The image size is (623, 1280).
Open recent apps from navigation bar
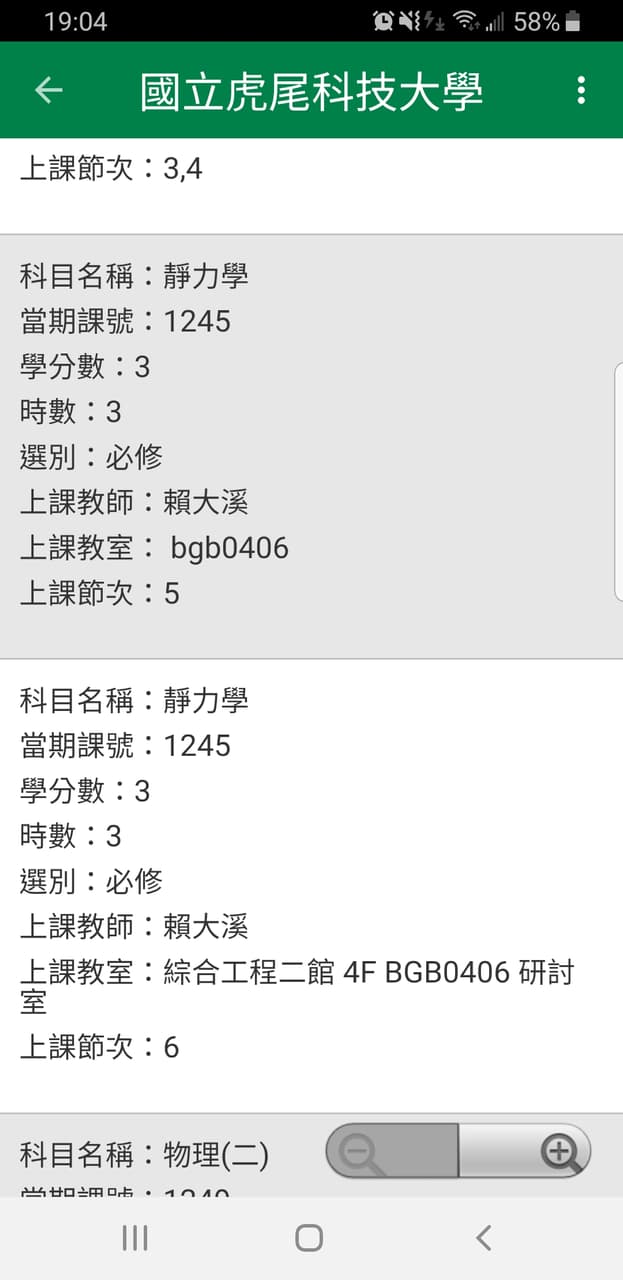[135, 1238]
